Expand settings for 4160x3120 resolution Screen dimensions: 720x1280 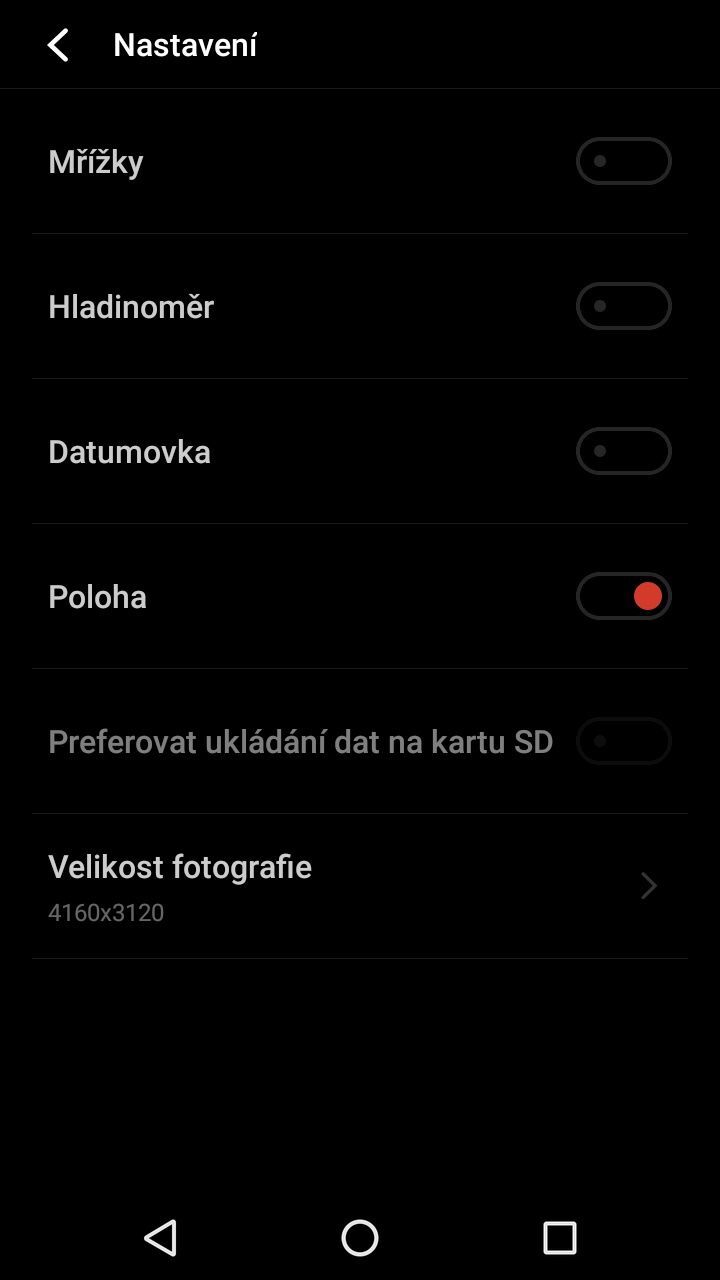(x=360, y=886)
